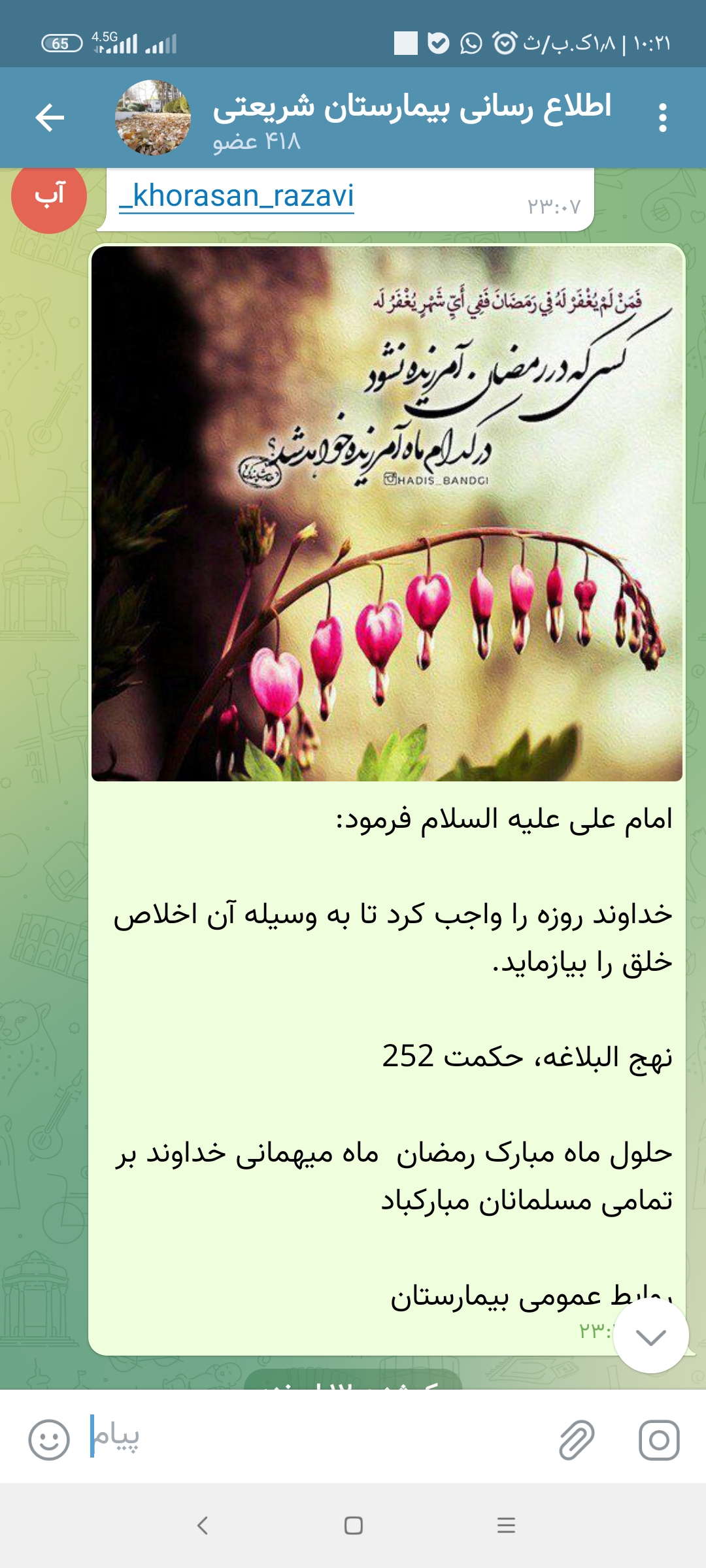Open the _khorasan_razavi link
The width and height of the screenshot is (706, 1568).
(x=237, y=196)
